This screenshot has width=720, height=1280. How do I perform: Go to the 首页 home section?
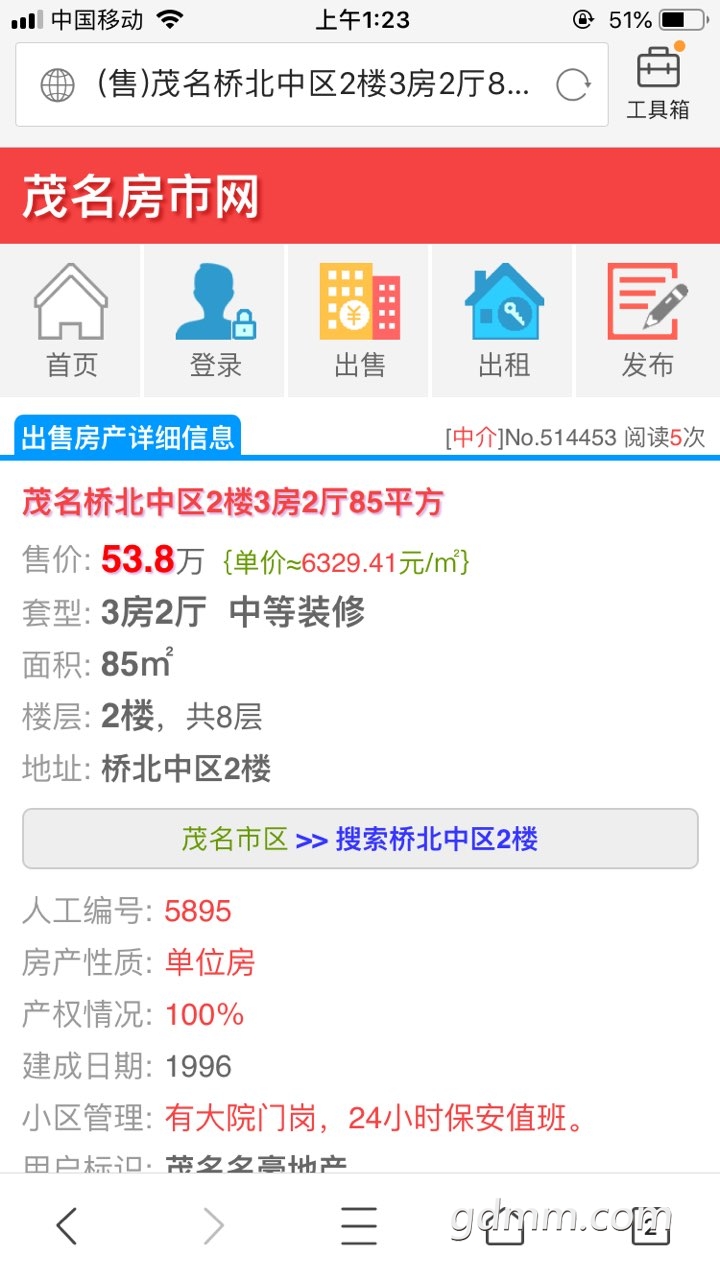(x=72, y=322)
